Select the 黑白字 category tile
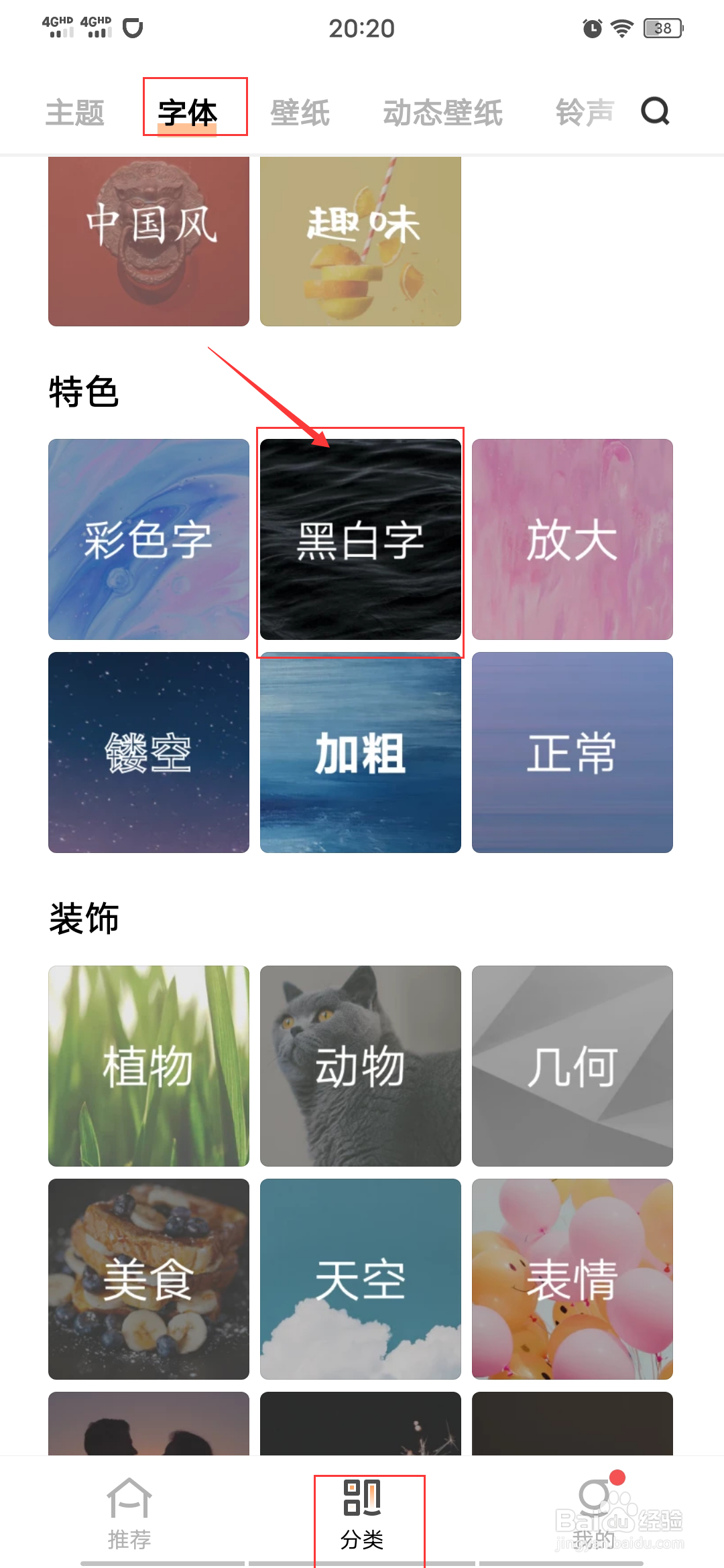724x1568 pixels. pos(361,539)
